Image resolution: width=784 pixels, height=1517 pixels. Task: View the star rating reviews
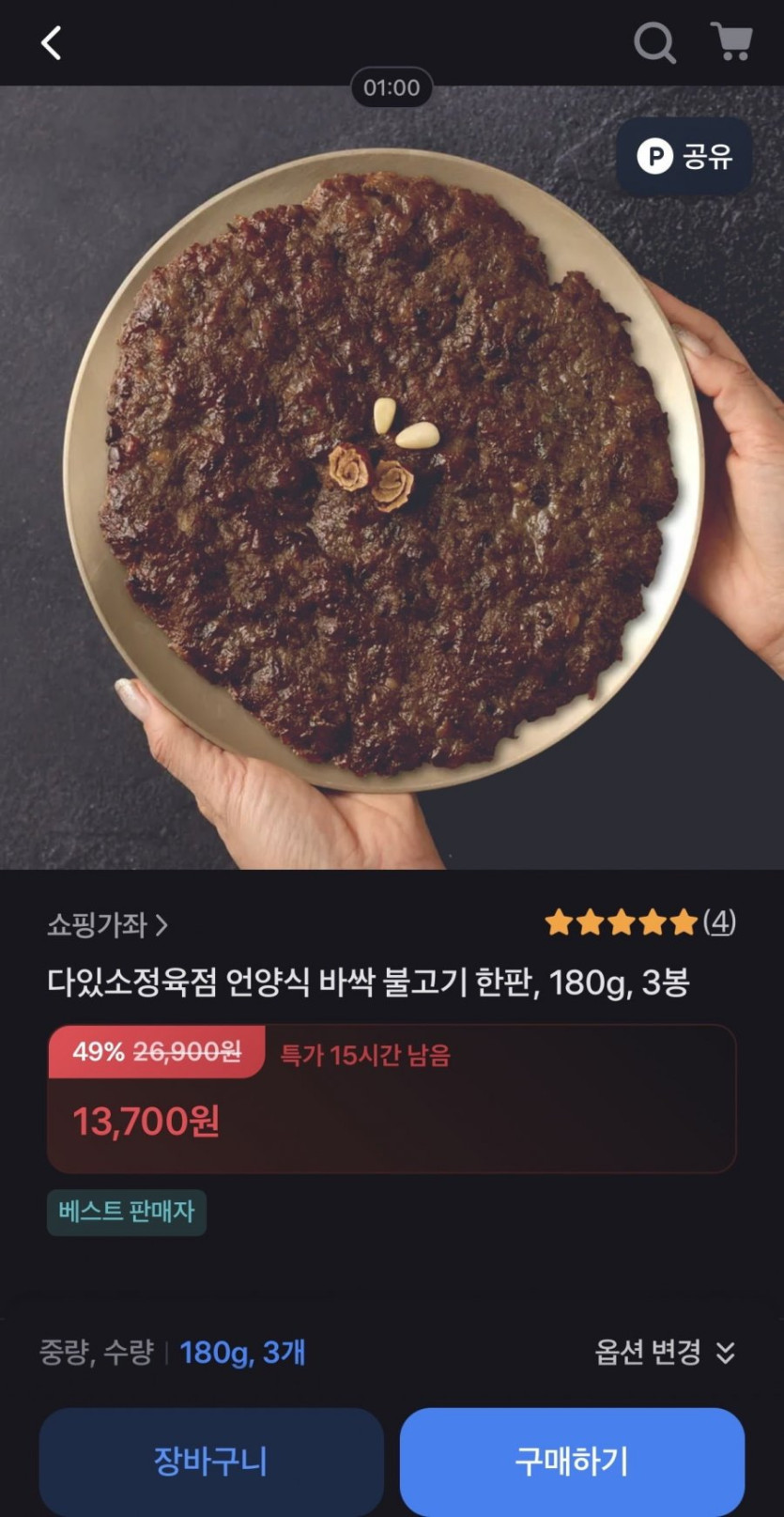tap(640, 922)
